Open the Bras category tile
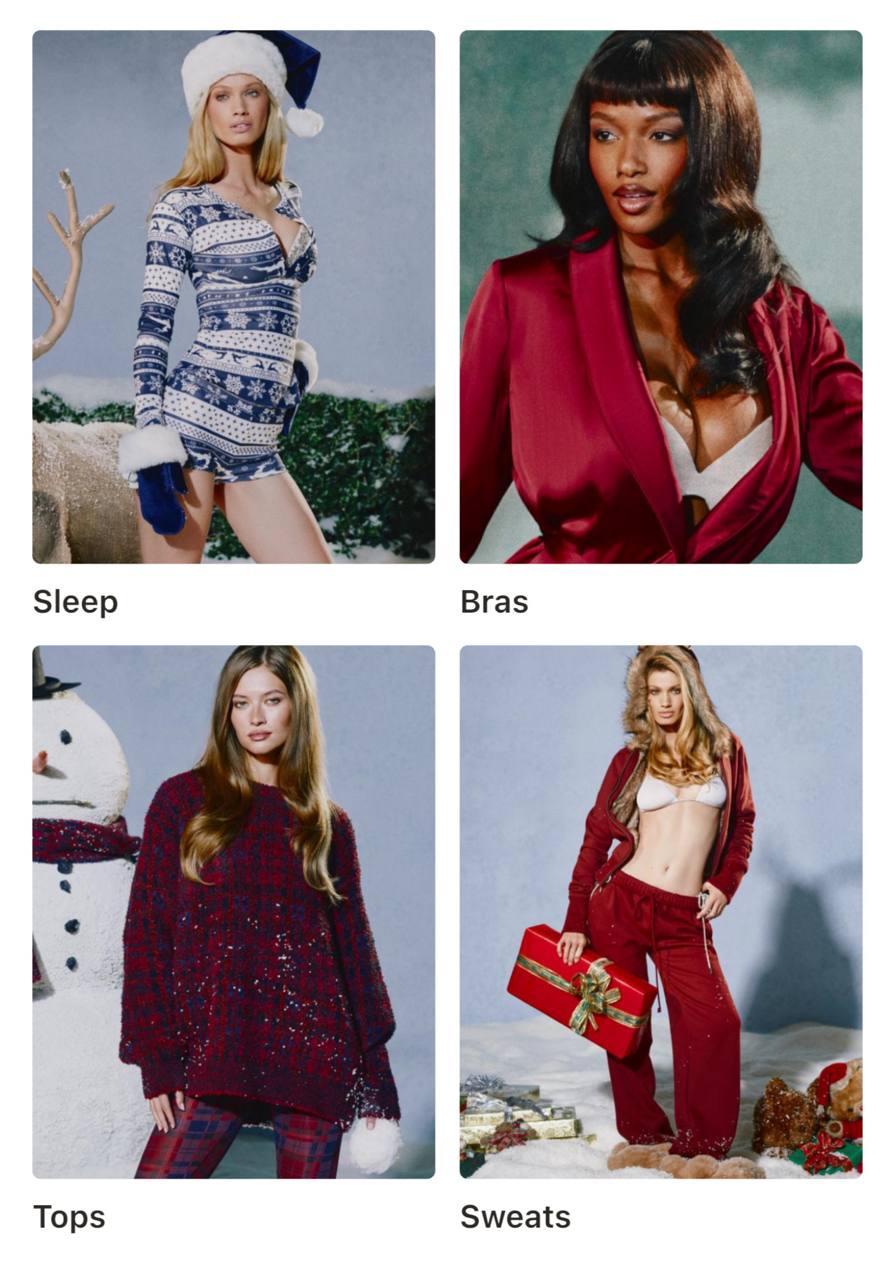895x1280 pixels. 660,297
